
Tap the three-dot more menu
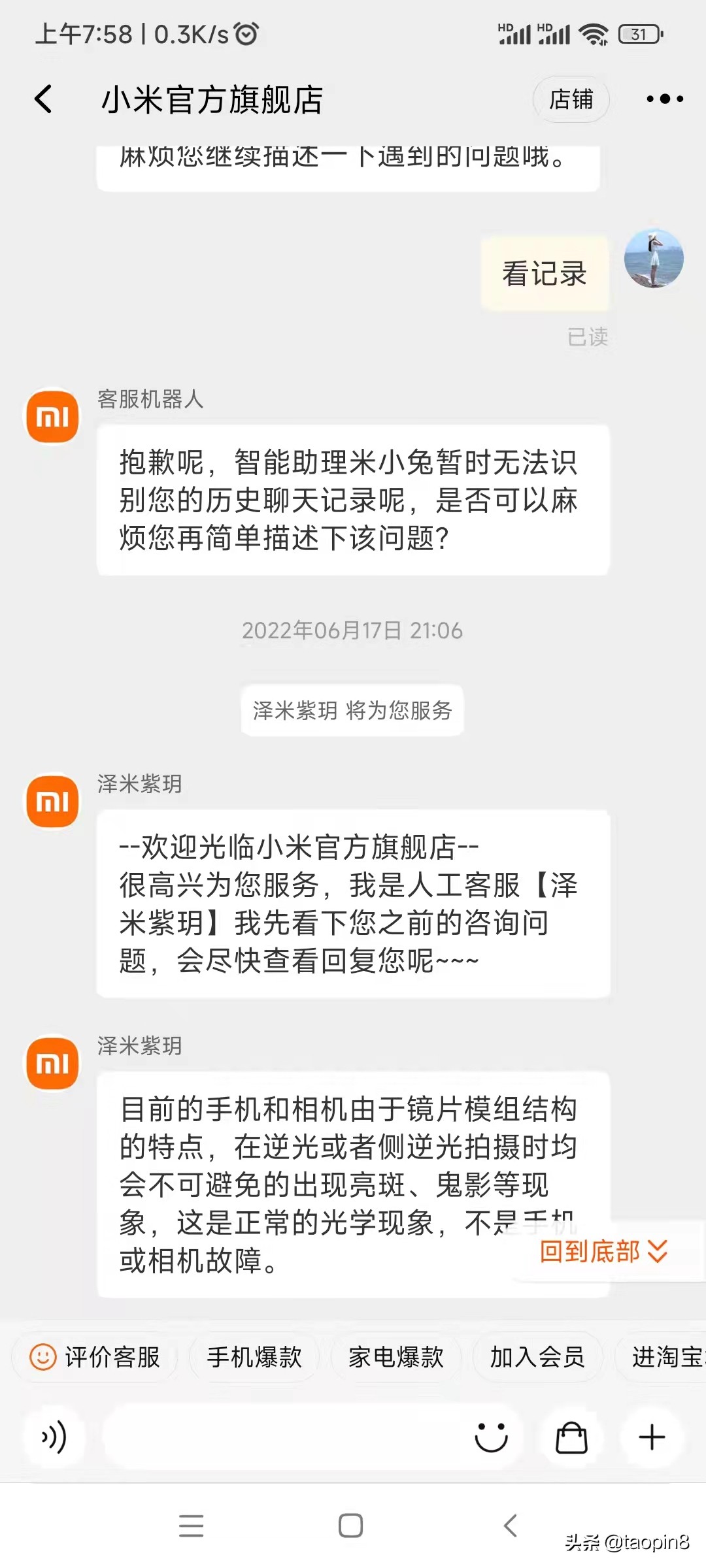click(664, 99)
